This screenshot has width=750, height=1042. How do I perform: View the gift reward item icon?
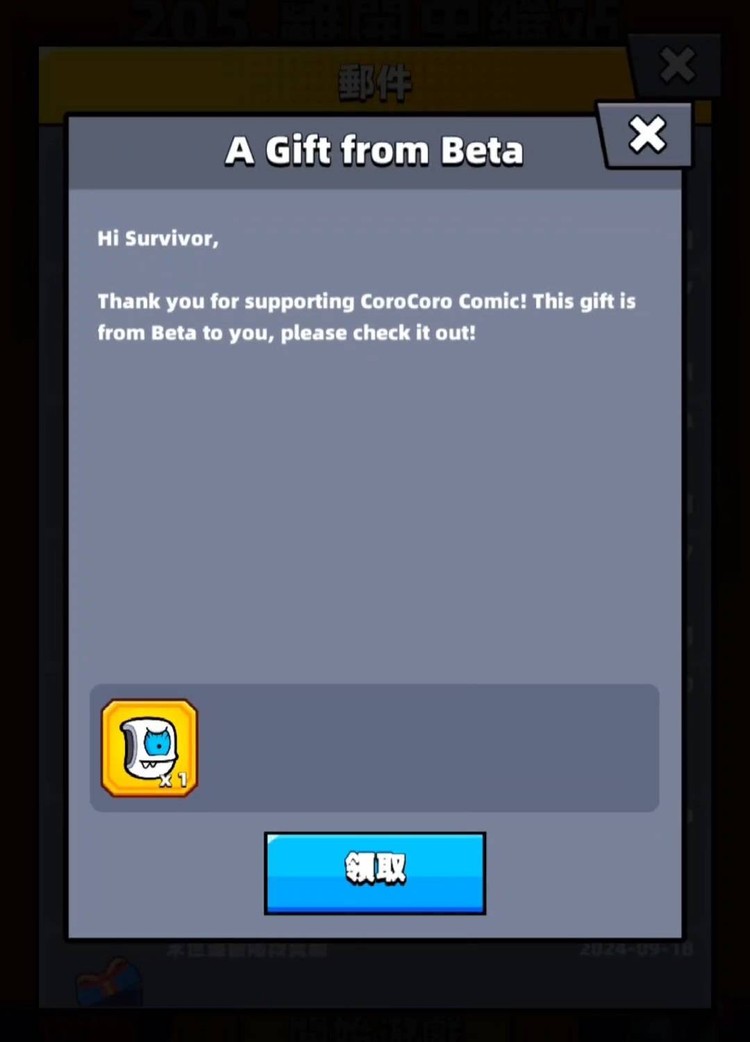[x=149, y=748]
